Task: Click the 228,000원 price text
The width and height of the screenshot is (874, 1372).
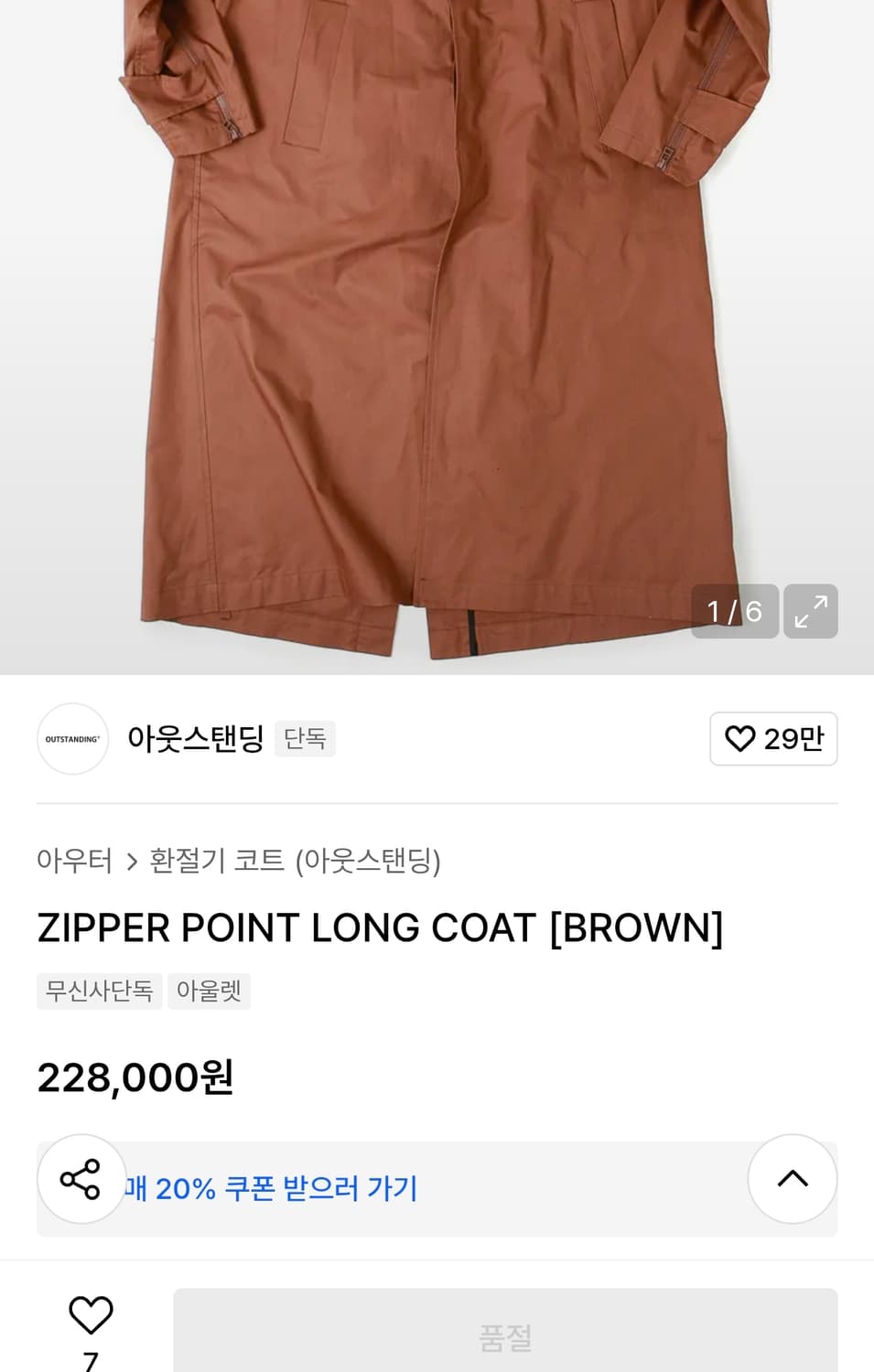Action: pyautogui.click(x=134, y=1077)
